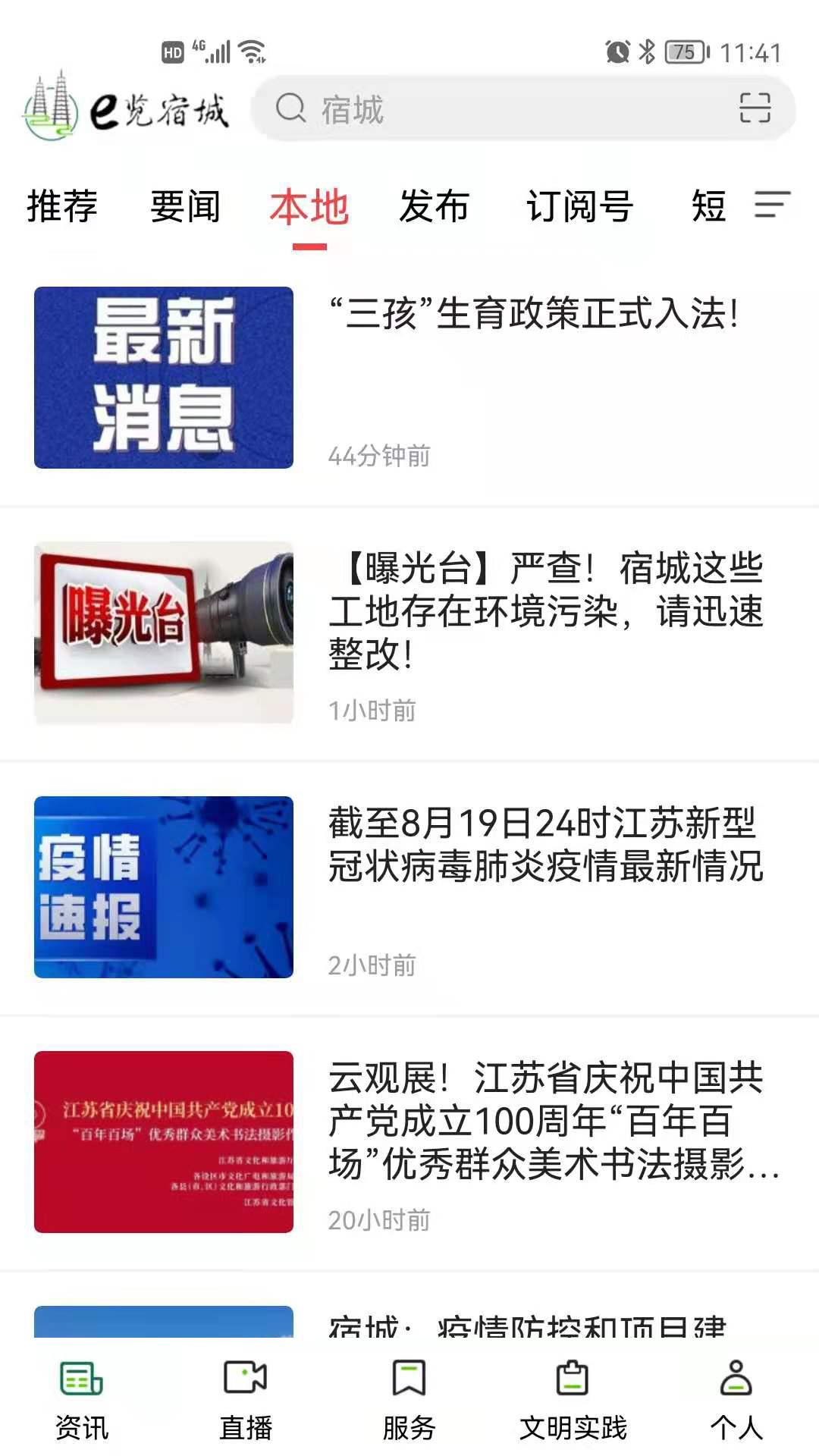Click the e览宿城 app logo
The width and height of the screenshot is (819, 1456).
[125, 110]
